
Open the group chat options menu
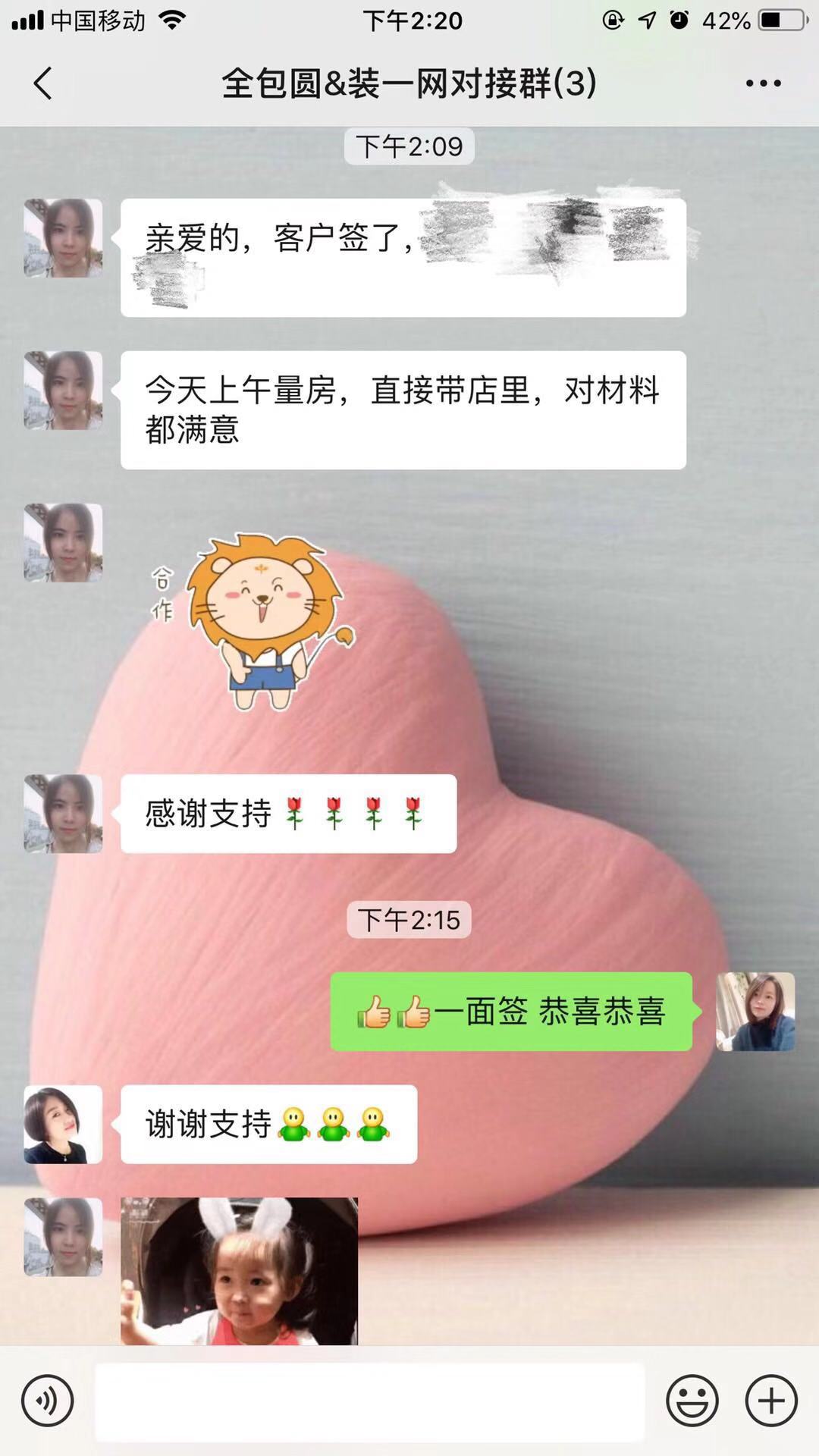click(763, 83)
